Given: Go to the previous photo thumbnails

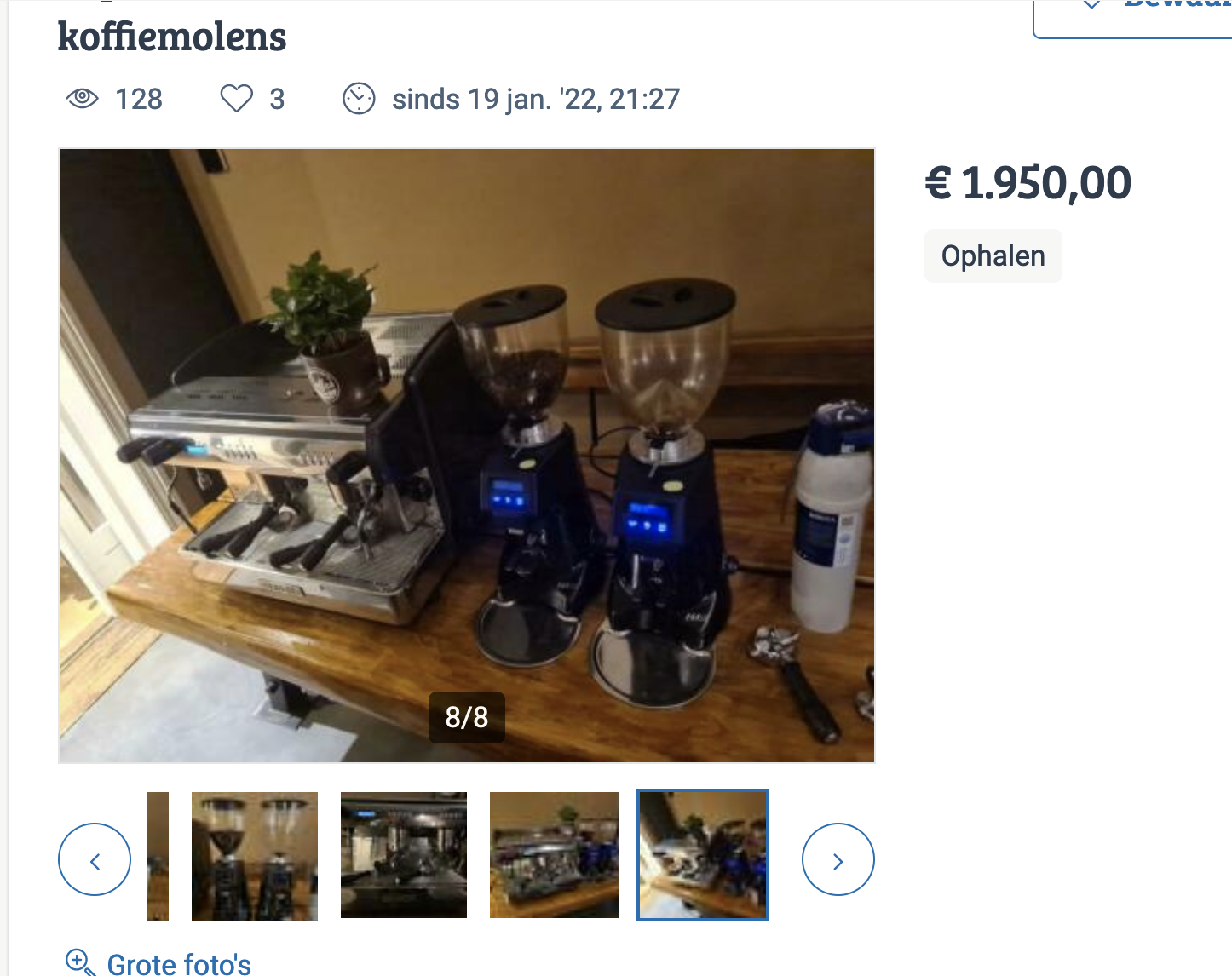Looking at the screenshot, I should pyautogui.click(x=95, y=859).
